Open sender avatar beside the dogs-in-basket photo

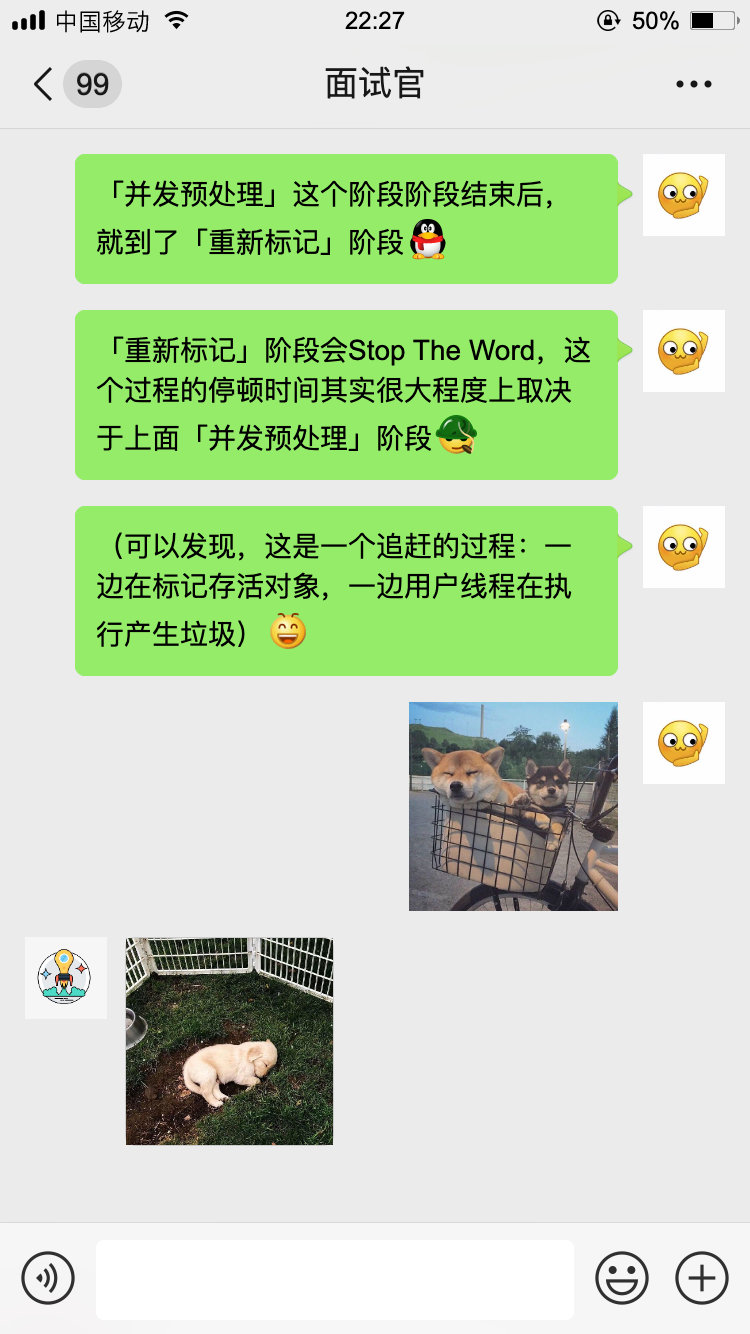683,743
